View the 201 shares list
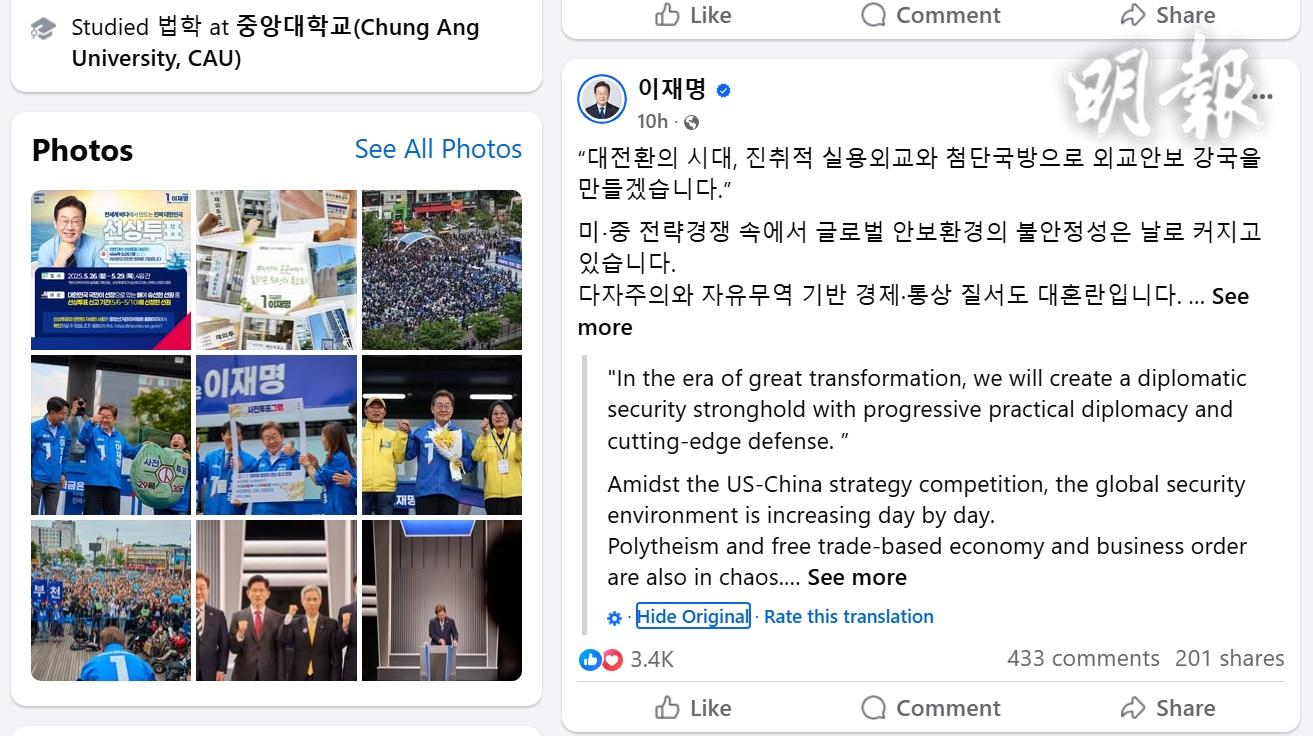 click(x=1229, y=658)
